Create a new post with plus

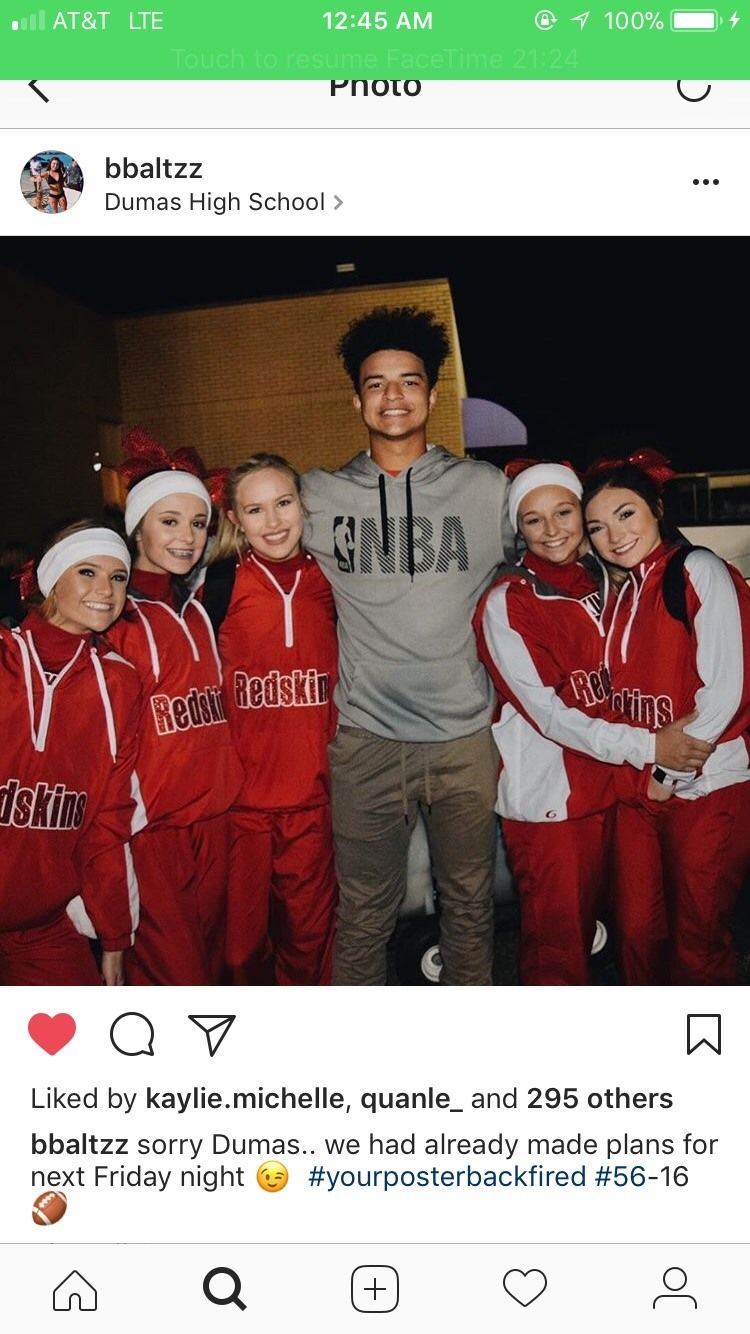pyautogui.click(x=375, y=1289)
